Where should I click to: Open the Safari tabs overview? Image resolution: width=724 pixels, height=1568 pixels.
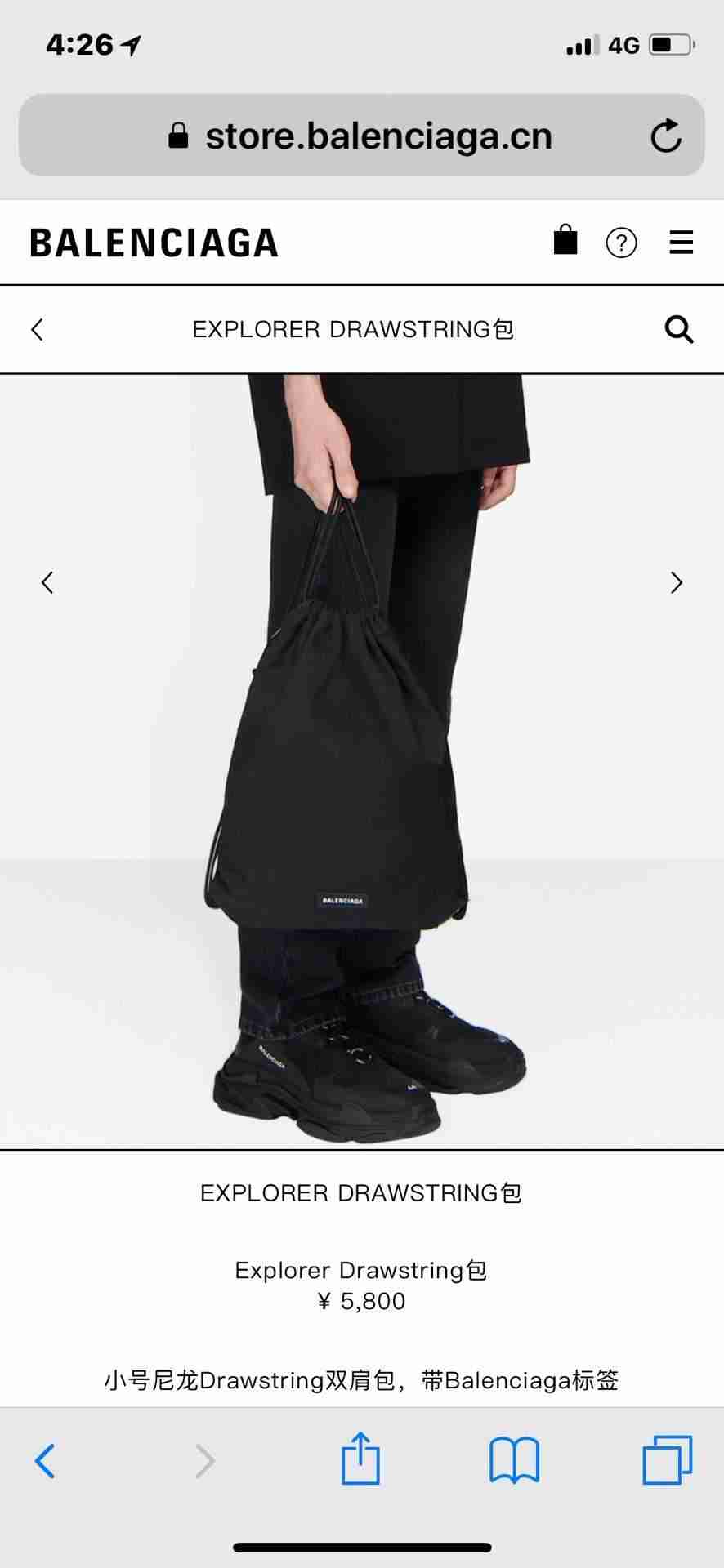(x=668, y=1459)
